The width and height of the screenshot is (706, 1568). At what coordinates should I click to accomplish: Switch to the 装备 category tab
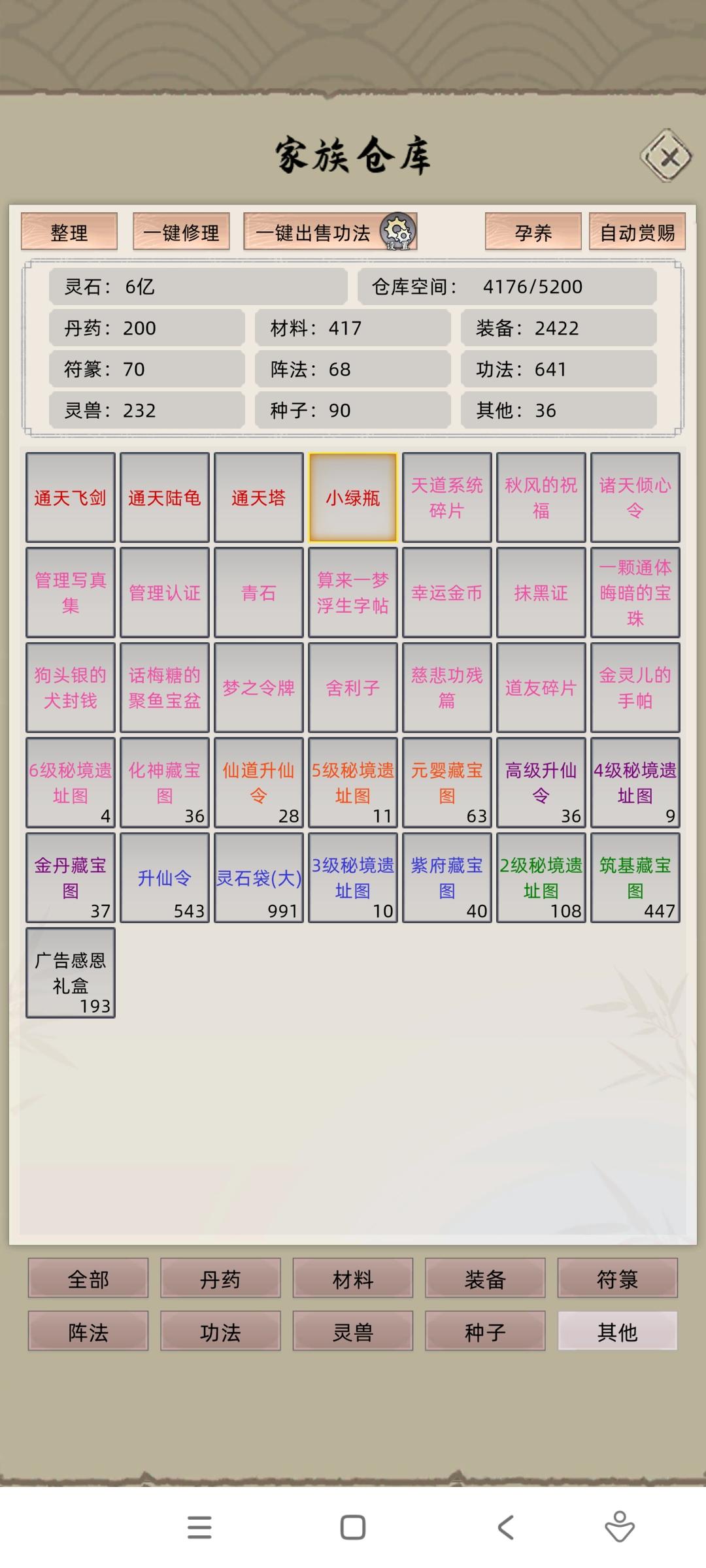point(484,1279)
